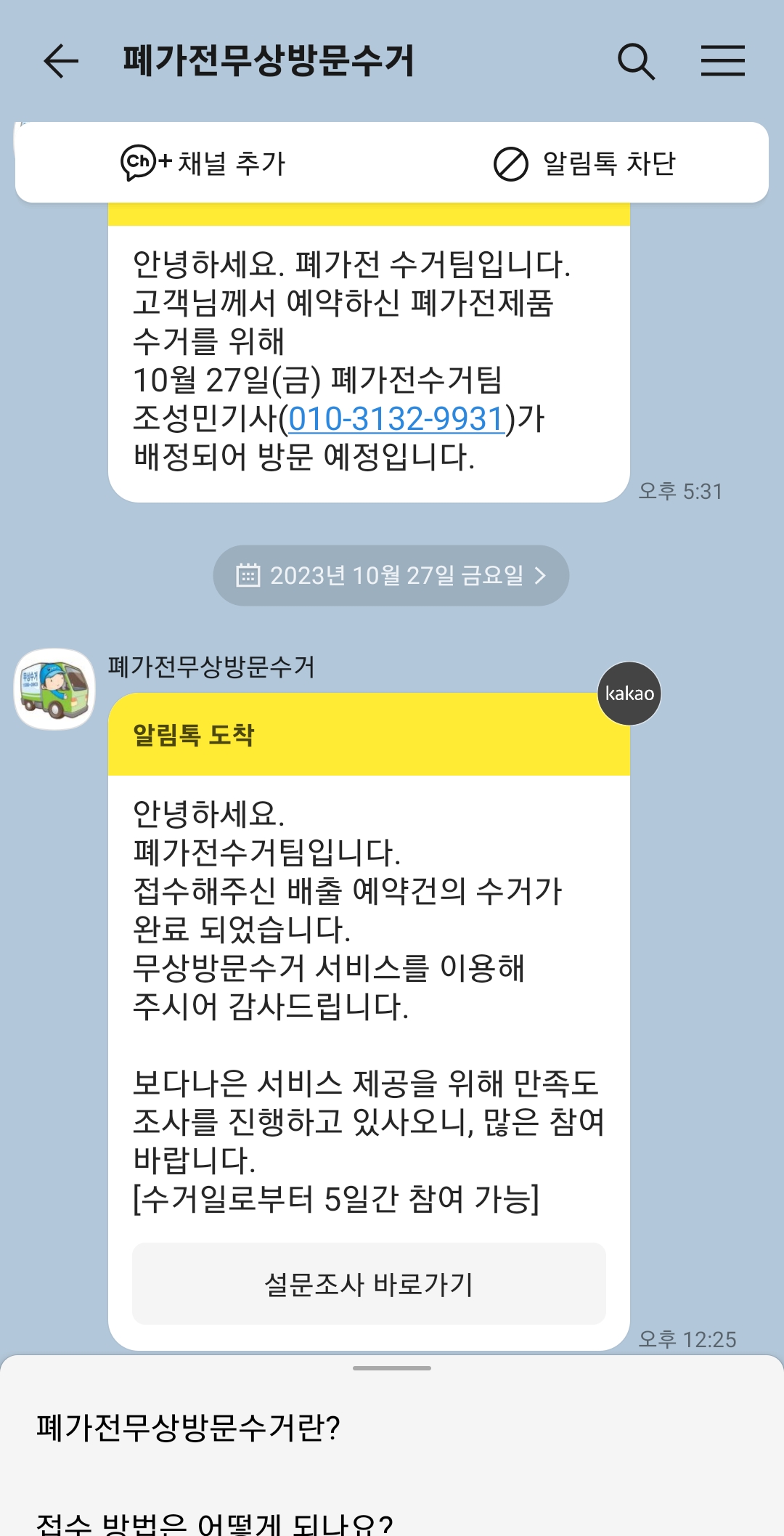
Task: Search within this chat
Action: click(636, 61)
